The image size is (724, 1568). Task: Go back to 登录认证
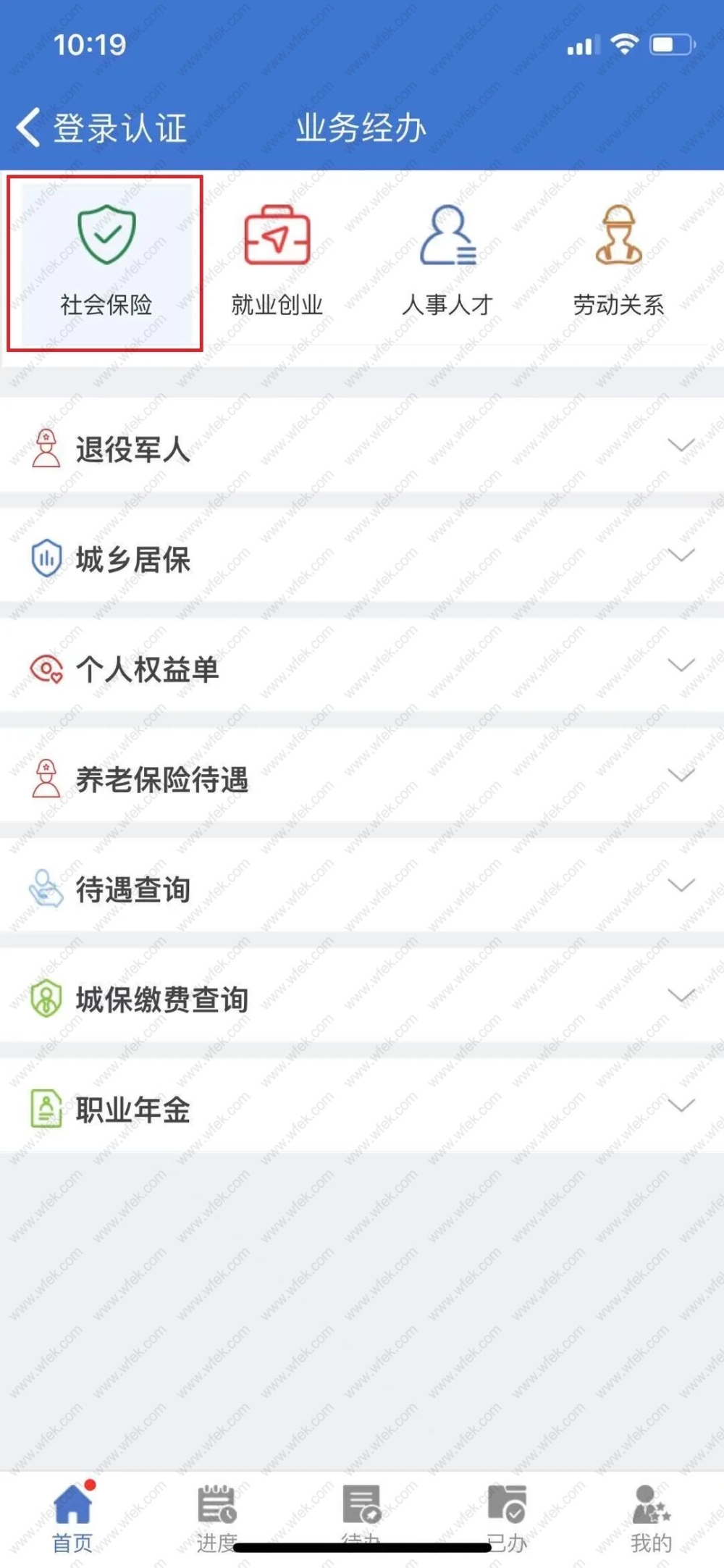(101, 128)
